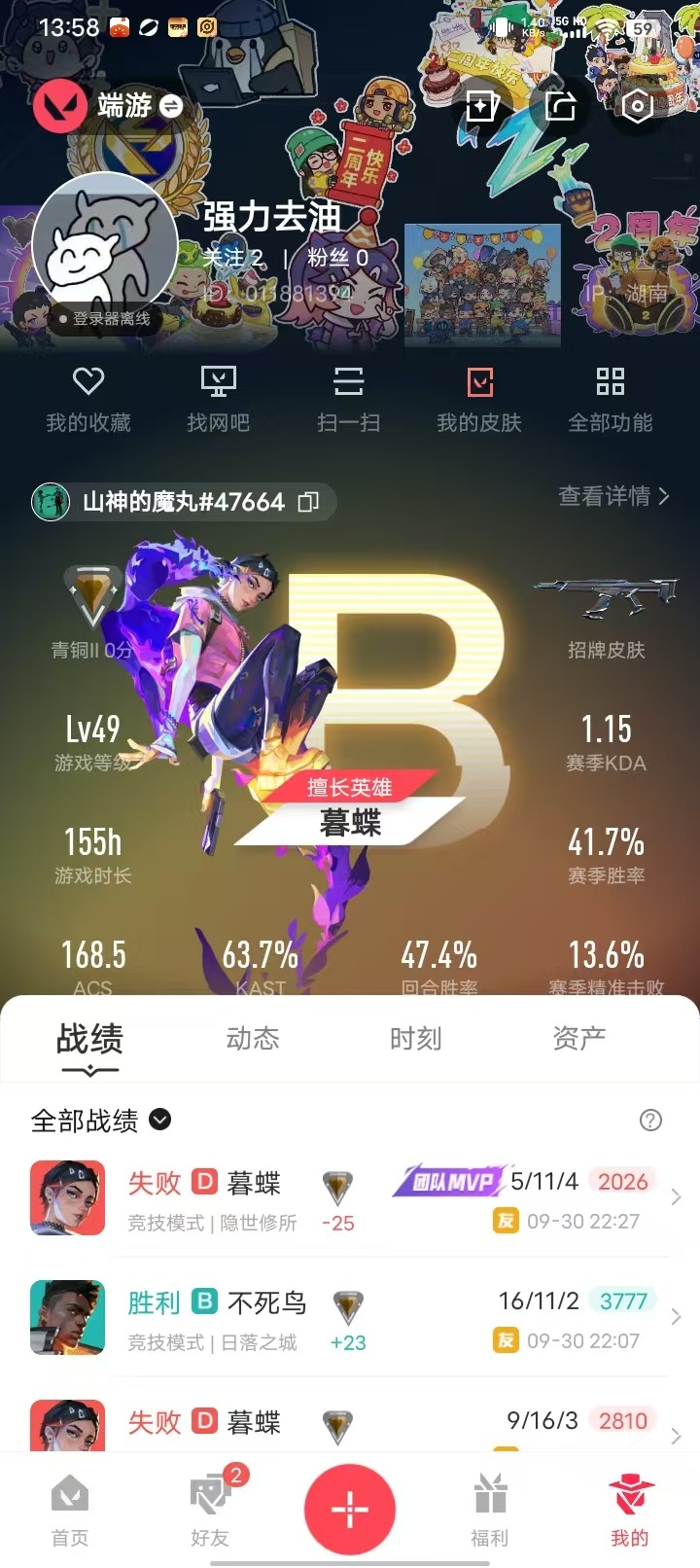Open 我的收藏 favorites

(x=88, y=399)
